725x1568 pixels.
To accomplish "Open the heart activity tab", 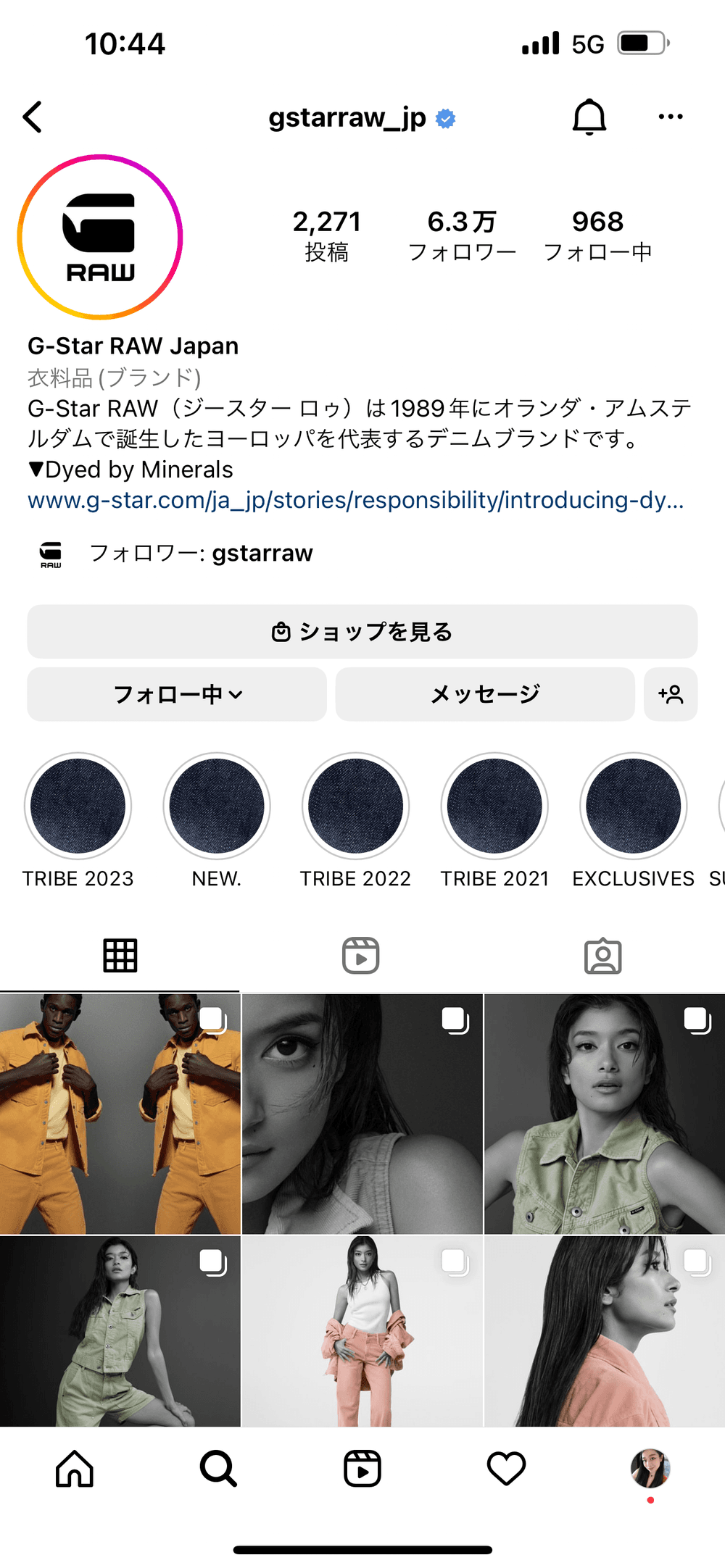I will pyautogui.click(x=506, y=1469).
